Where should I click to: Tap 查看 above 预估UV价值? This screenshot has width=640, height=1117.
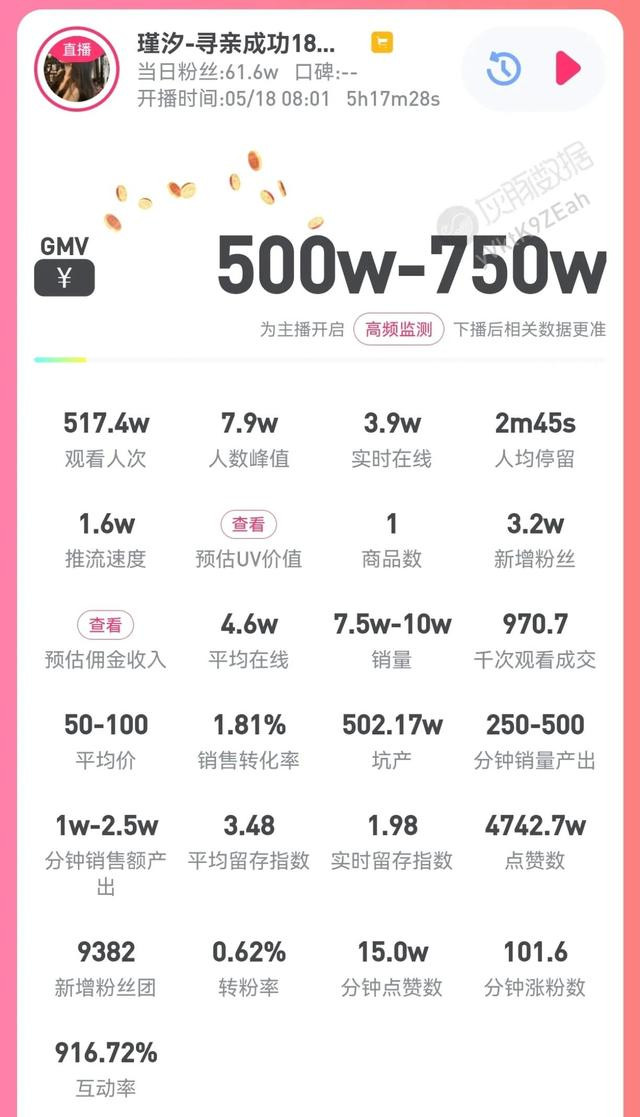point(248,524)
